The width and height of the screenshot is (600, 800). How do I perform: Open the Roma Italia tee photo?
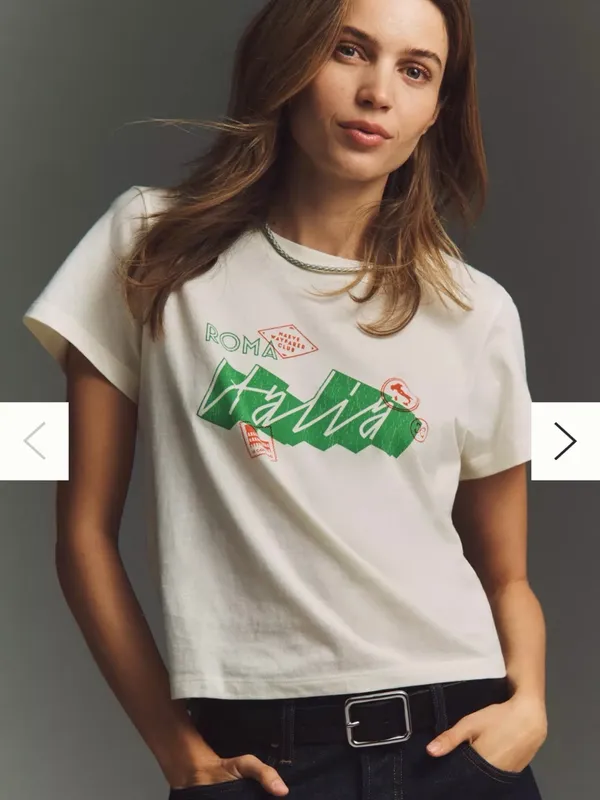[300, 400]
